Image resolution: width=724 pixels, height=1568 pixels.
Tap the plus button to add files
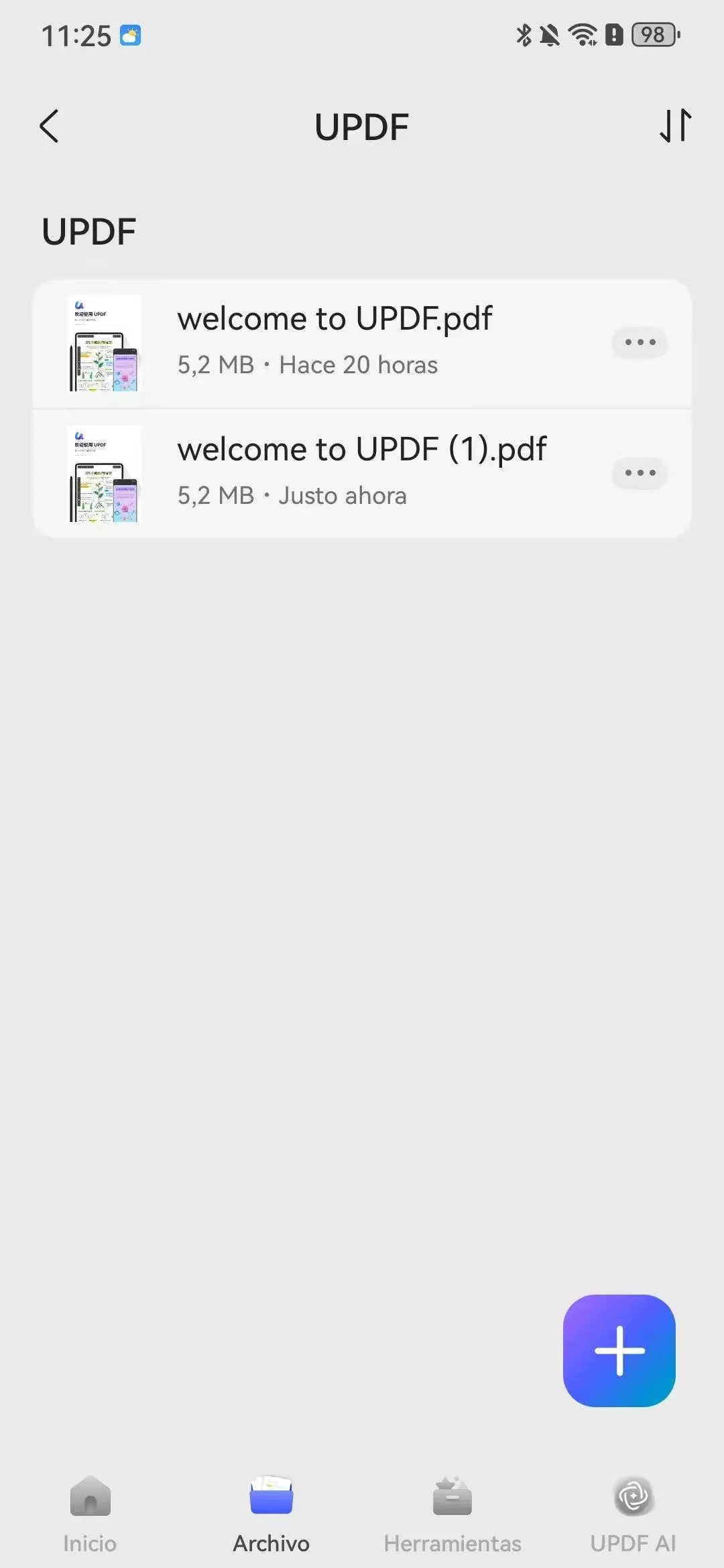pos(619,1350)
